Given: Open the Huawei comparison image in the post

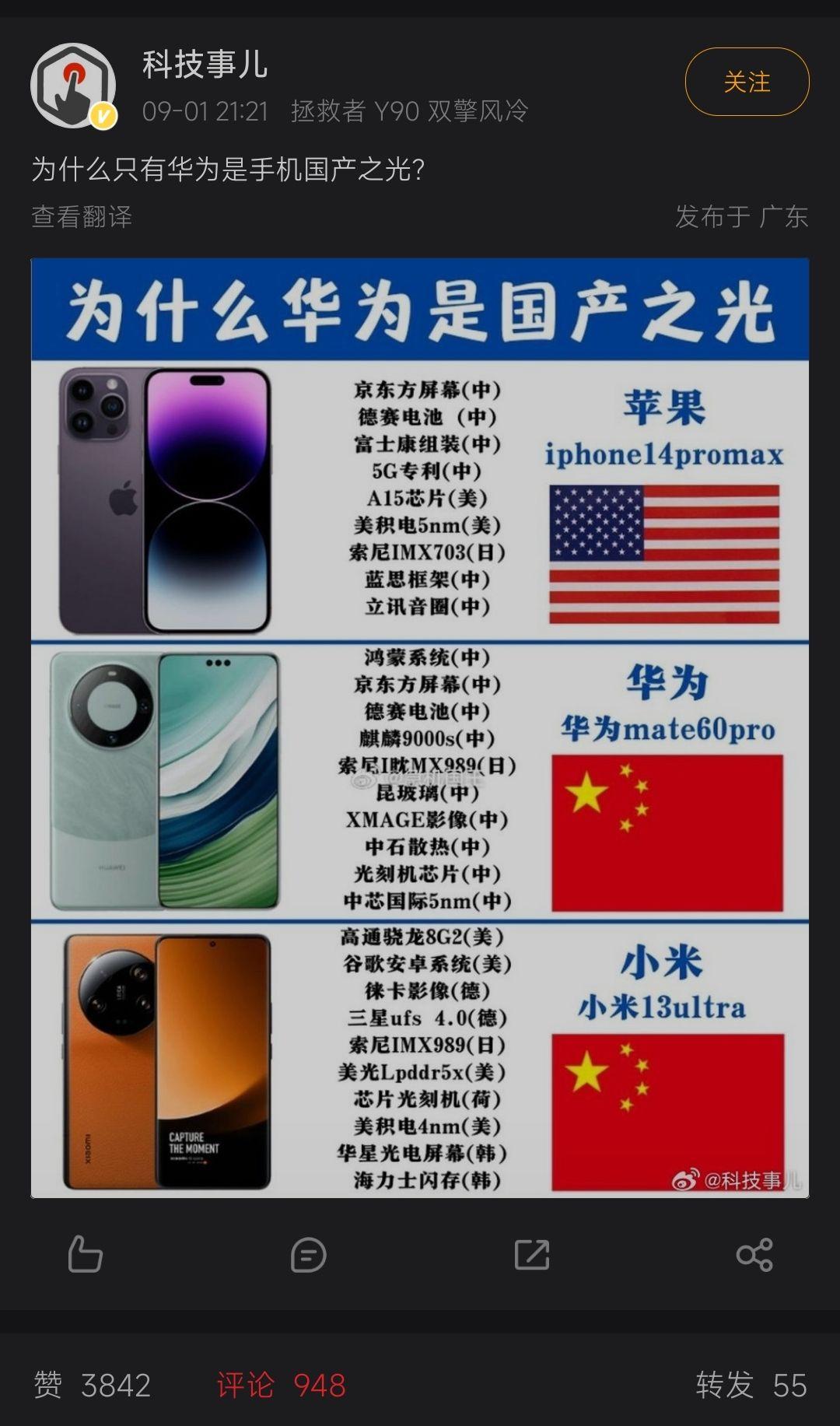Looking at the screenshot, I should (420, 727).
